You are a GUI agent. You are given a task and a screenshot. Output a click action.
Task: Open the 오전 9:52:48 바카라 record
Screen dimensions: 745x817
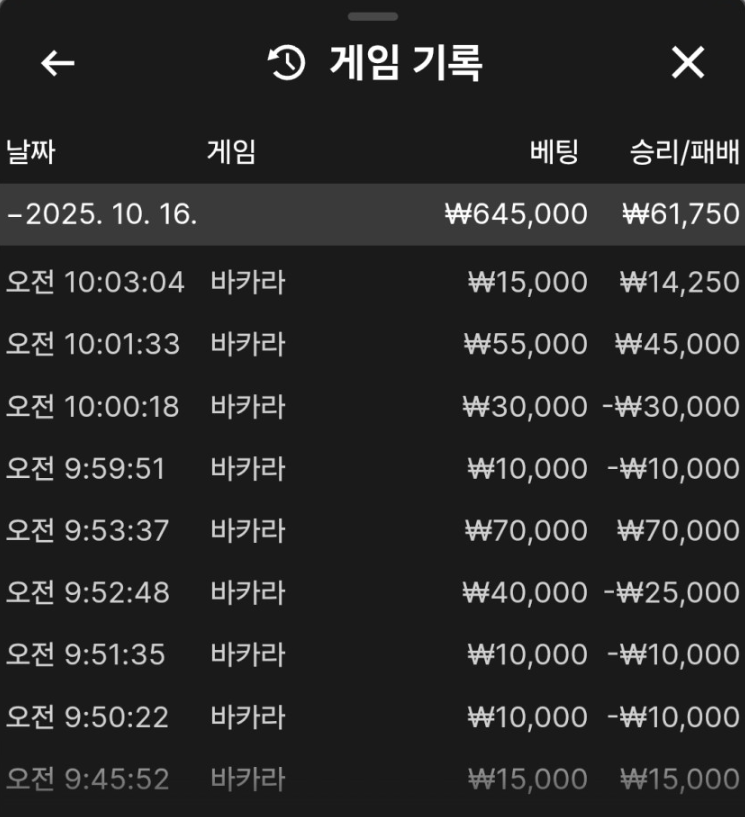pyautogui.click(x=372, y=593)
